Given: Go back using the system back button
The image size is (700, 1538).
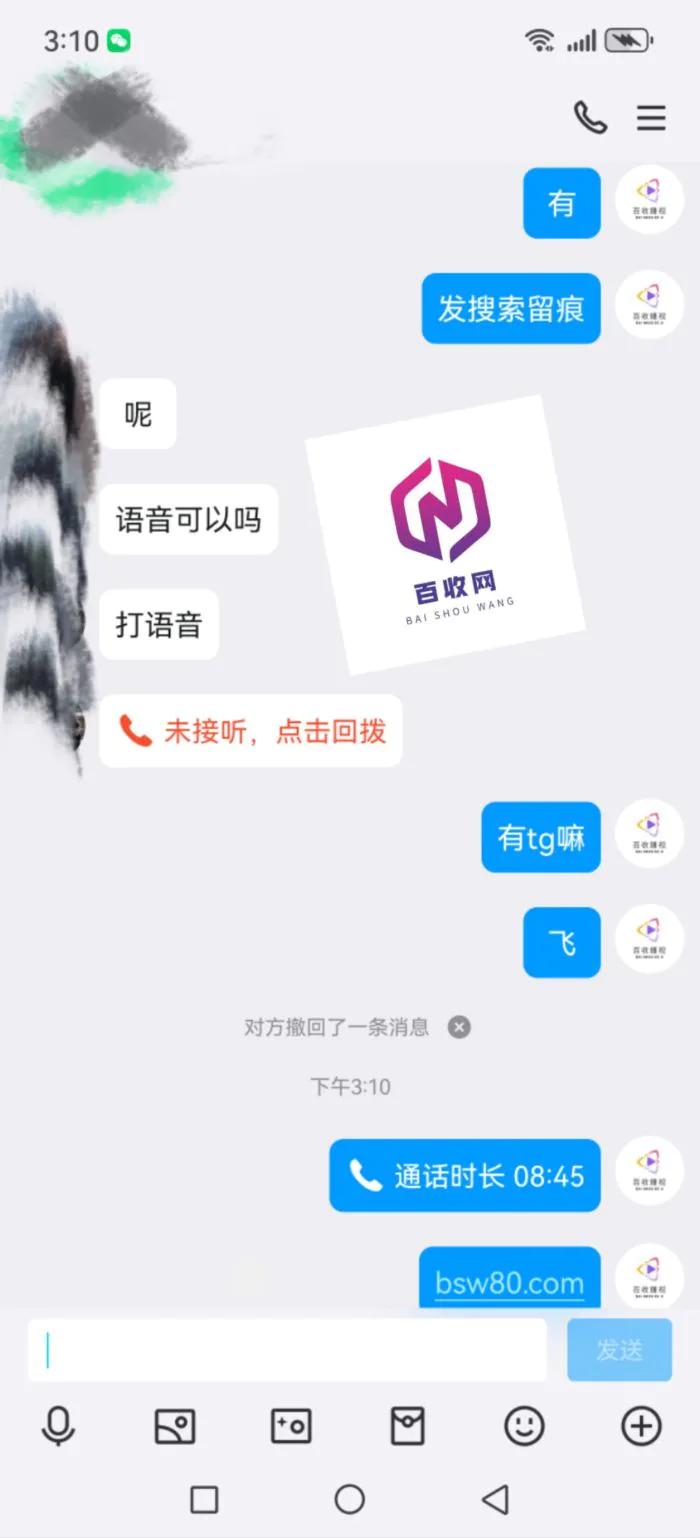Looking at the screenshot, I should point(495,1499).
